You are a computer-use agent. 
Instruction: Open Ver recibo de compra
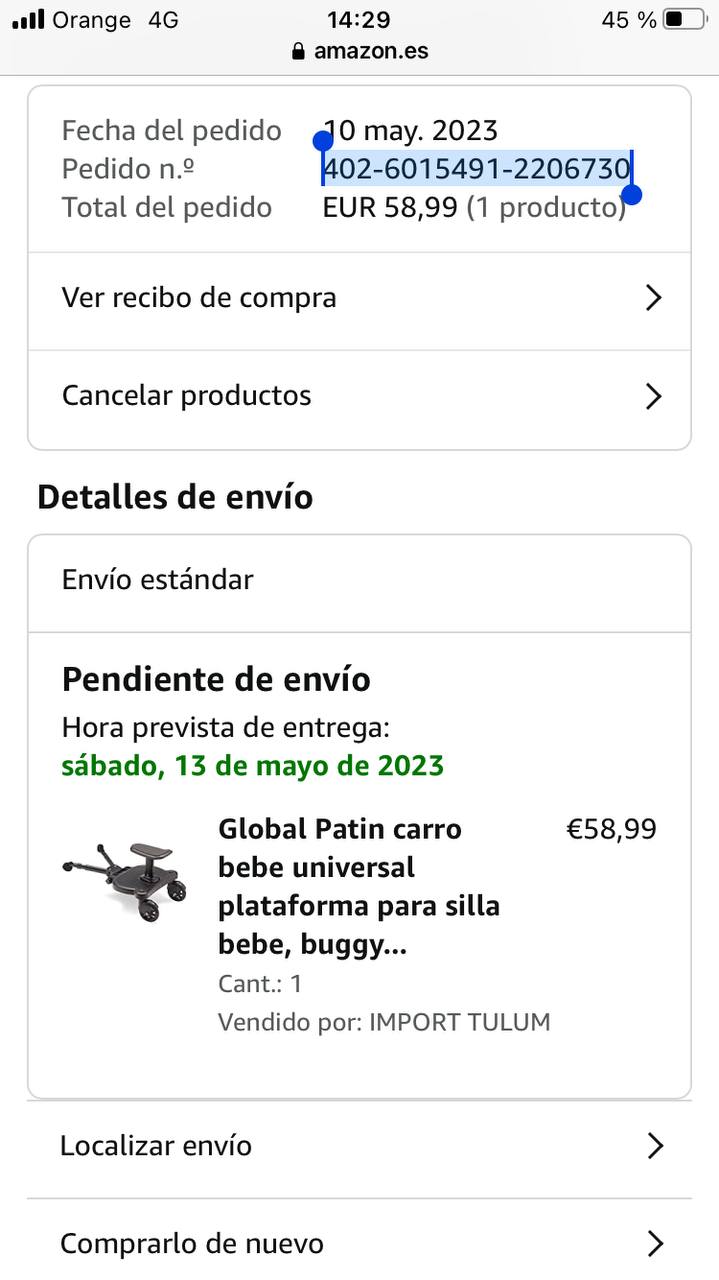pyautogui.click(x=358, y=298)
